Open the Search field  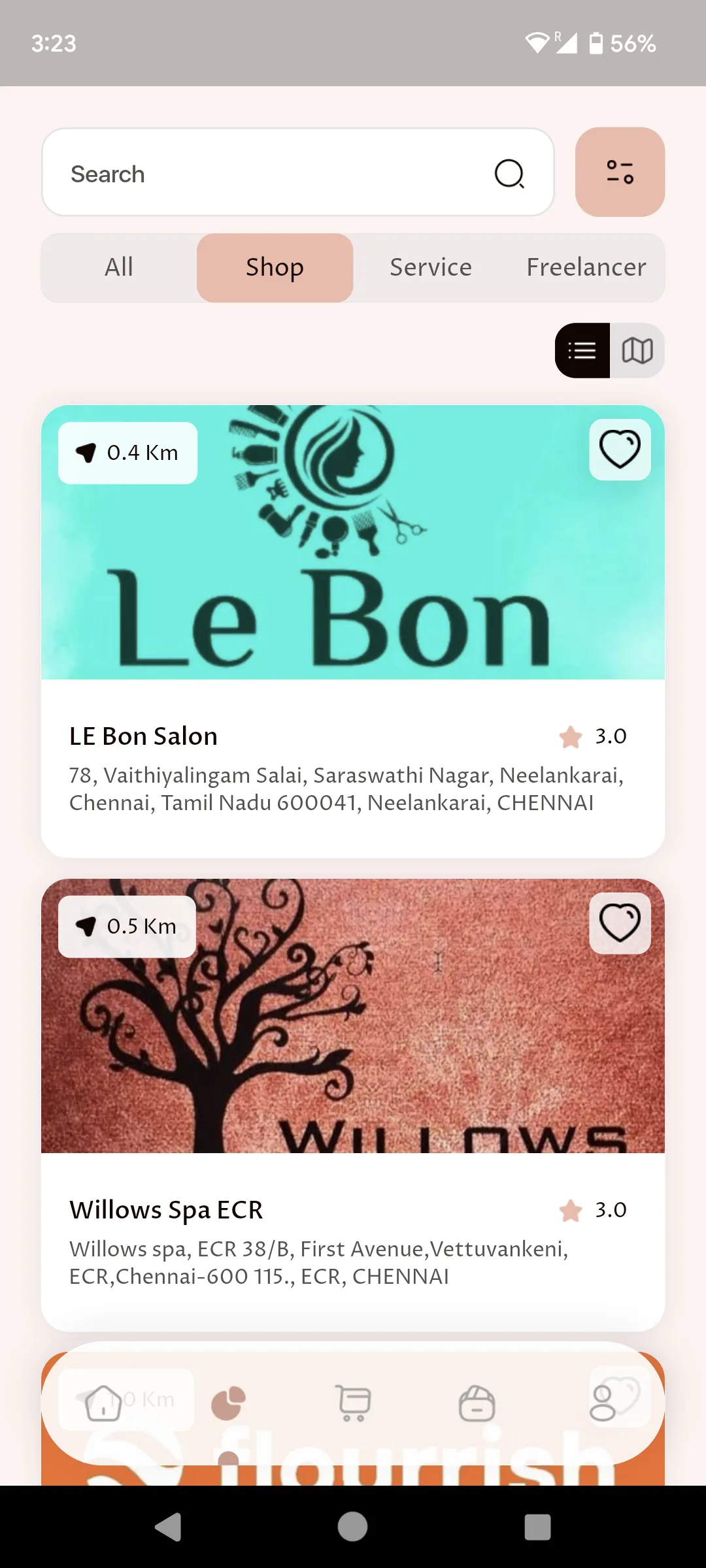[275, 173]
